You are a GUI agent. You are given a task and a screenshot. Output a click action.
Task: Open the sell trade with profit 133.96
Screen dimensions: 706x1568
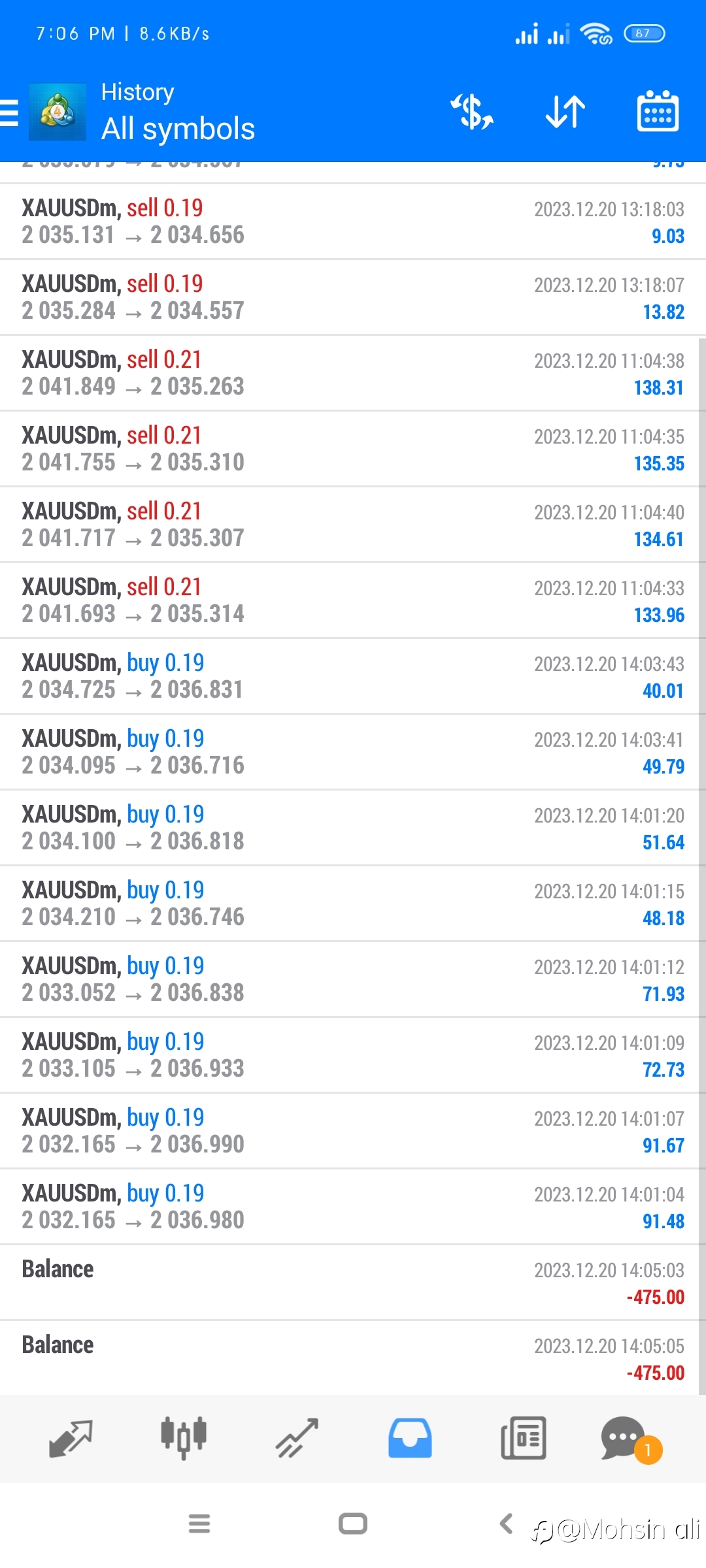(x=353, y=600)
